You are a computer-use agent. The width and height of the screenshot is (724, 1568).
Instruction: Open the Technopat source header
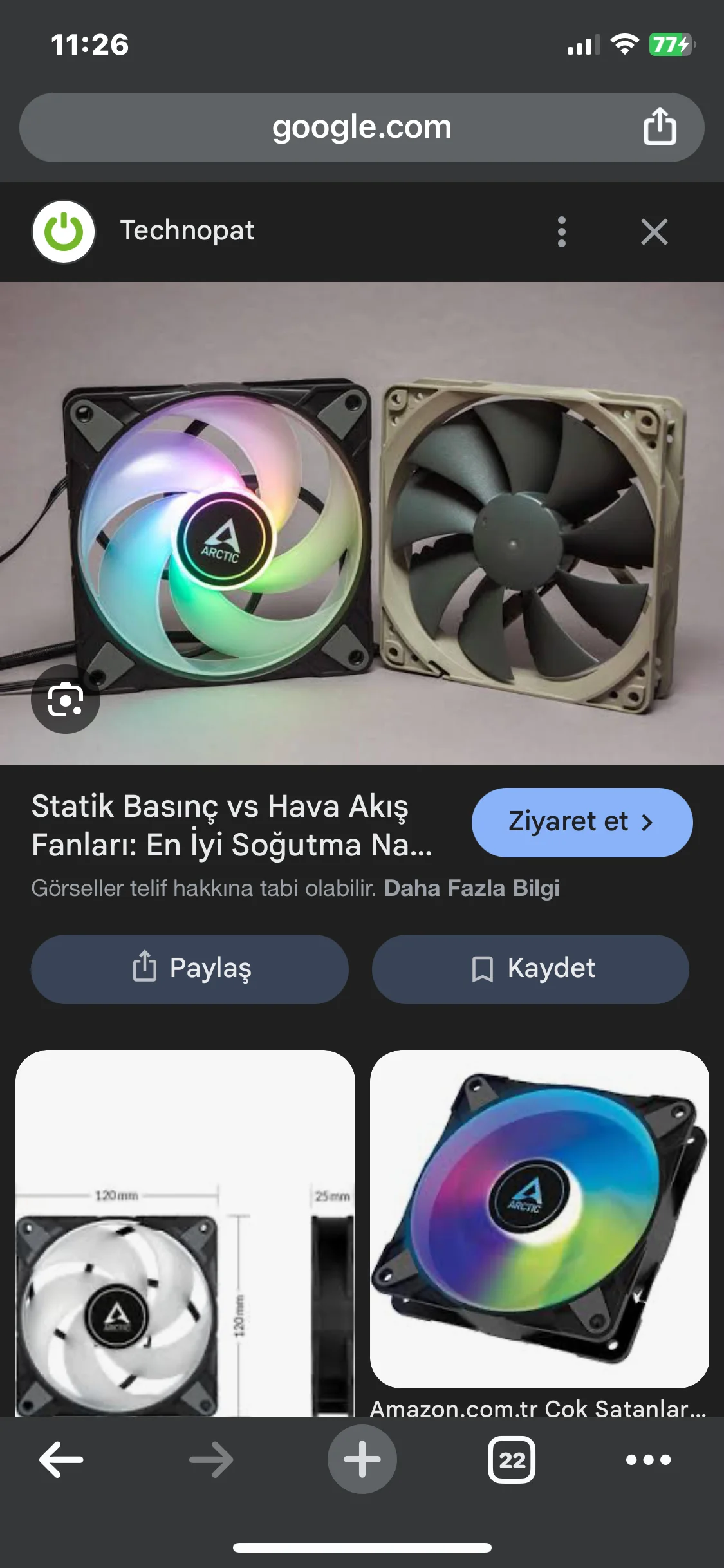point(187,230)
